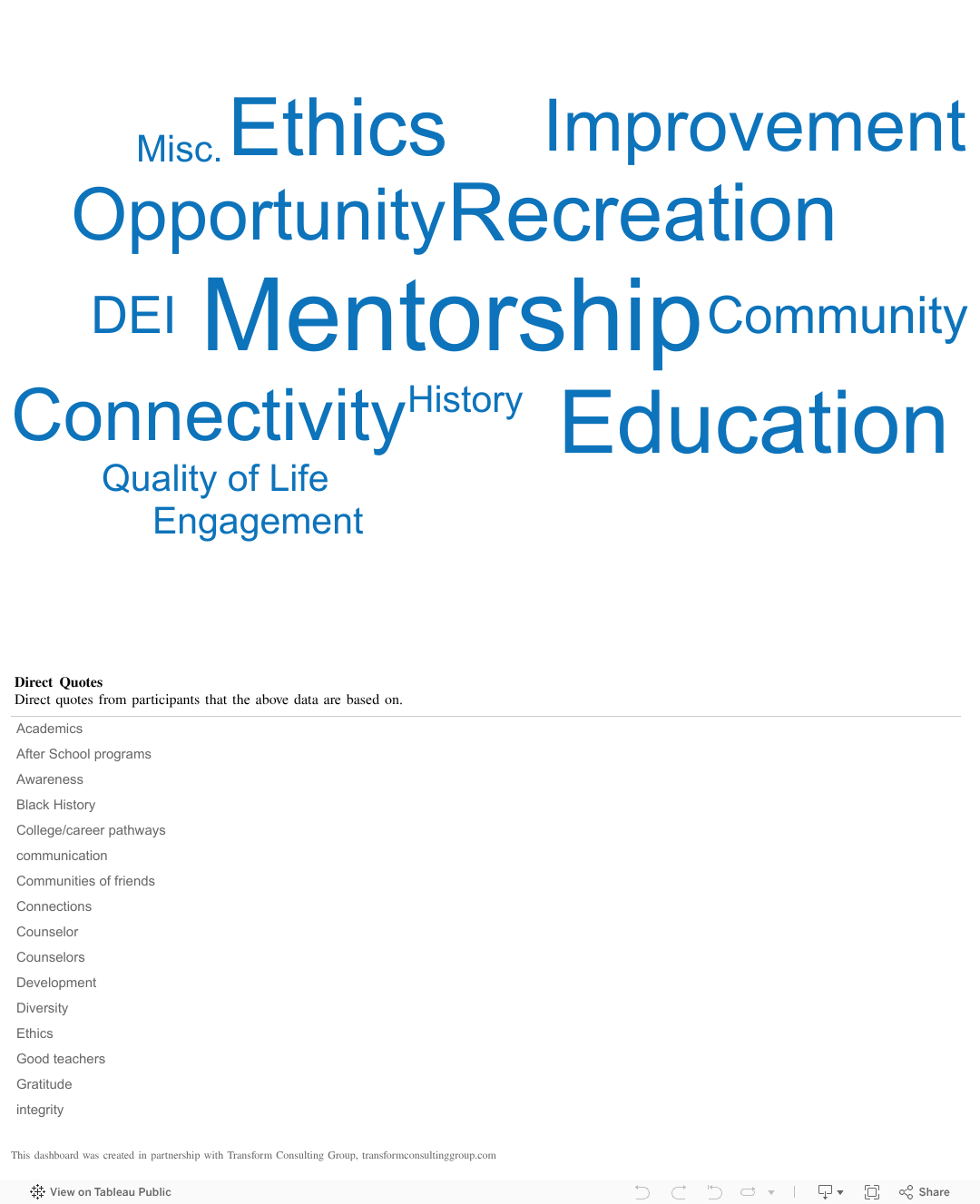Open View on Tableau Public
This screenshot has width=980, height=1204.
coord(101,1192)
